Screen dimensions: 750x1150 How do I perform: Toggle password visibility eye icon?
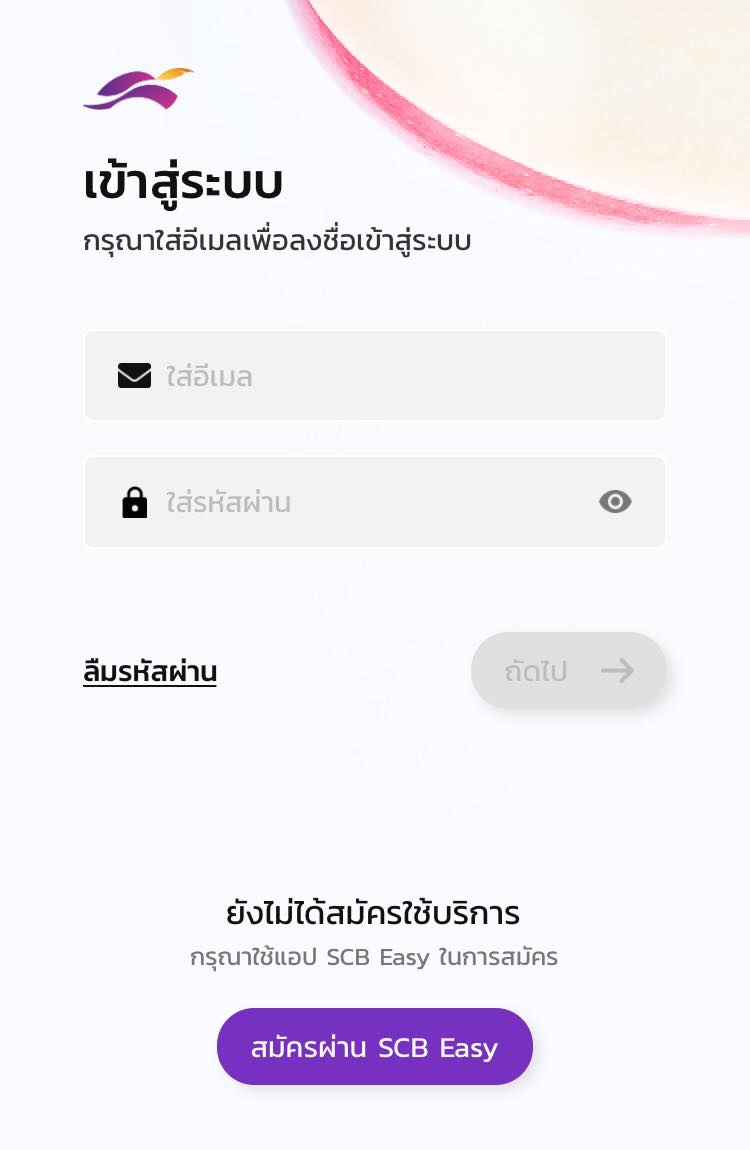[615, 502]
